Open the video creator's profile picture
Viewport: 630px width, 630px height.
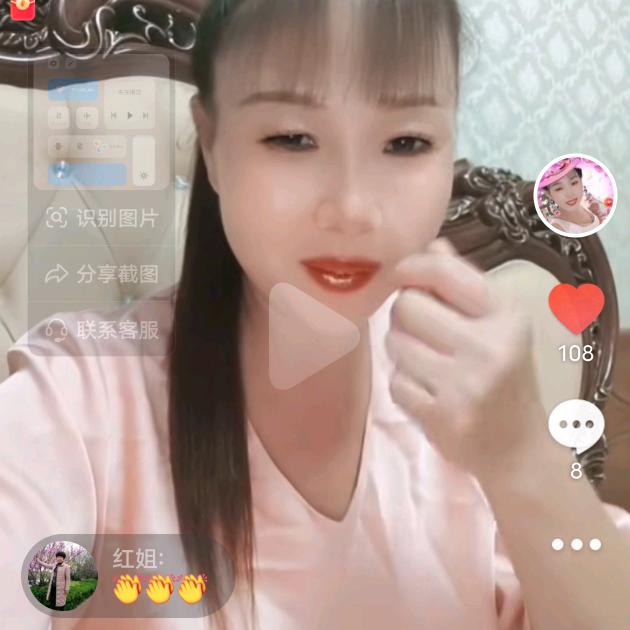pos(576,195)
